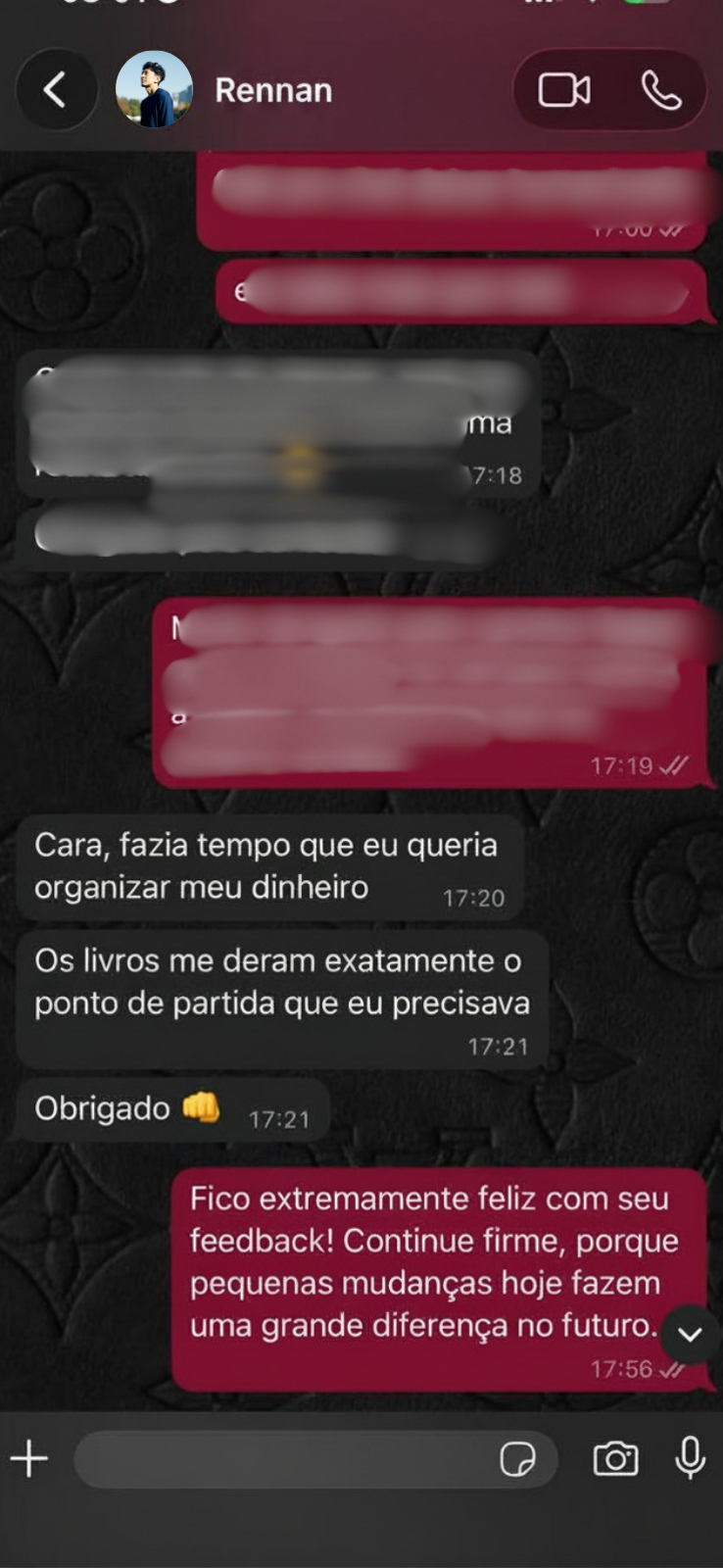Open Rennan's profile picture
Viewport: 723px width, 1568px height.
pyautogui.click(x=154, y=90)
